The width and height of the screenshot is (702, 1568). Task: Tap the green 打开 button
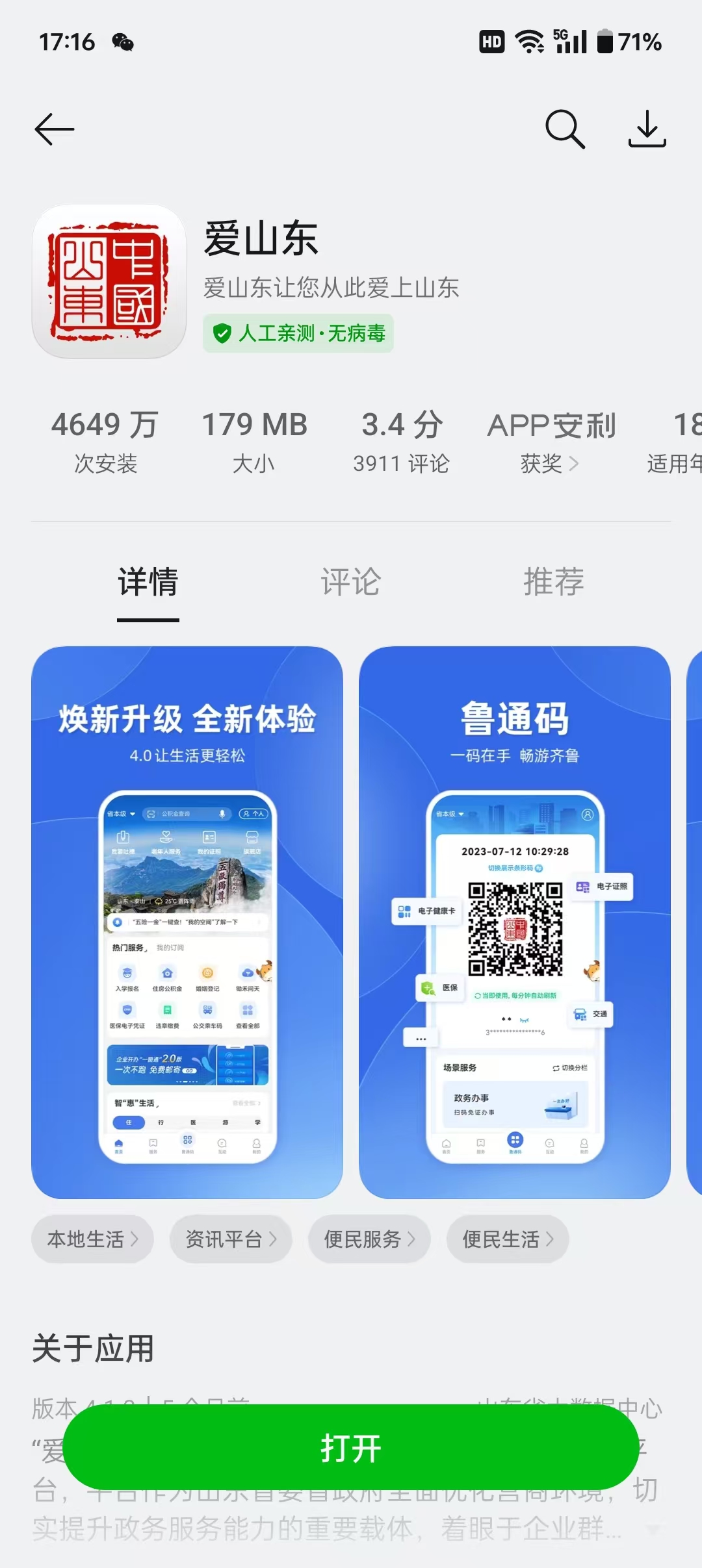(x=350, y=1448)
